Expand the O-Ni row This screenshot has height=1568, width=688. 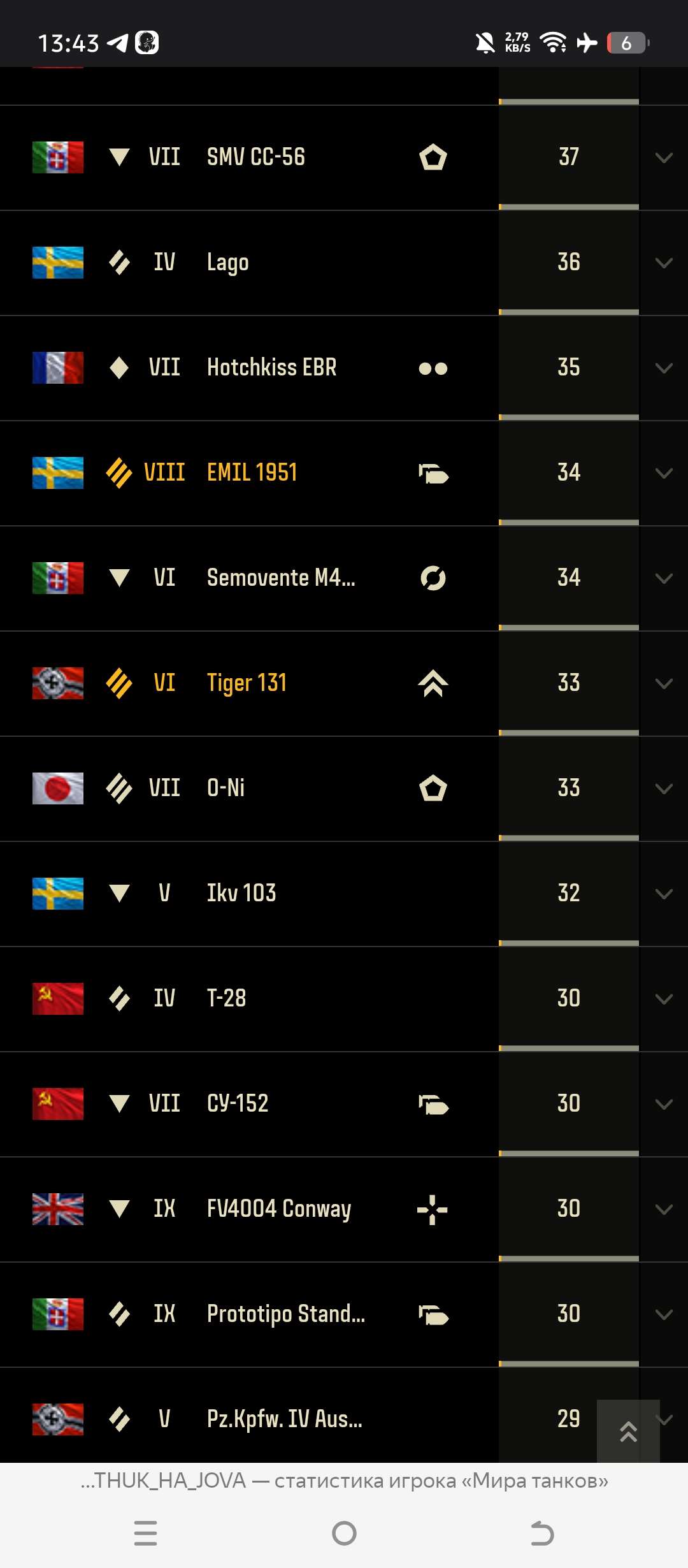point(664,788)
